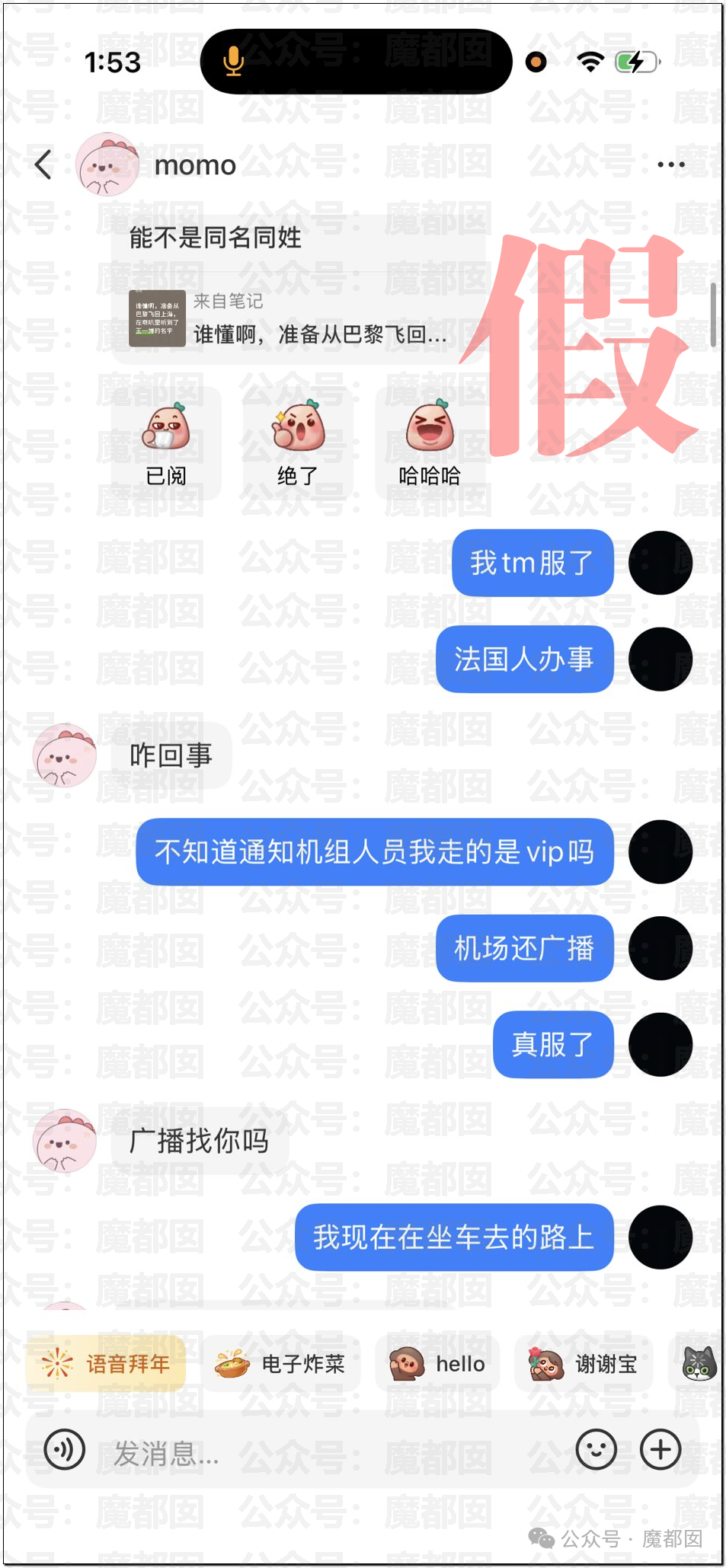Open the emoji picker
Viewport: 726px width, 1568px height.
point(596,1449)
